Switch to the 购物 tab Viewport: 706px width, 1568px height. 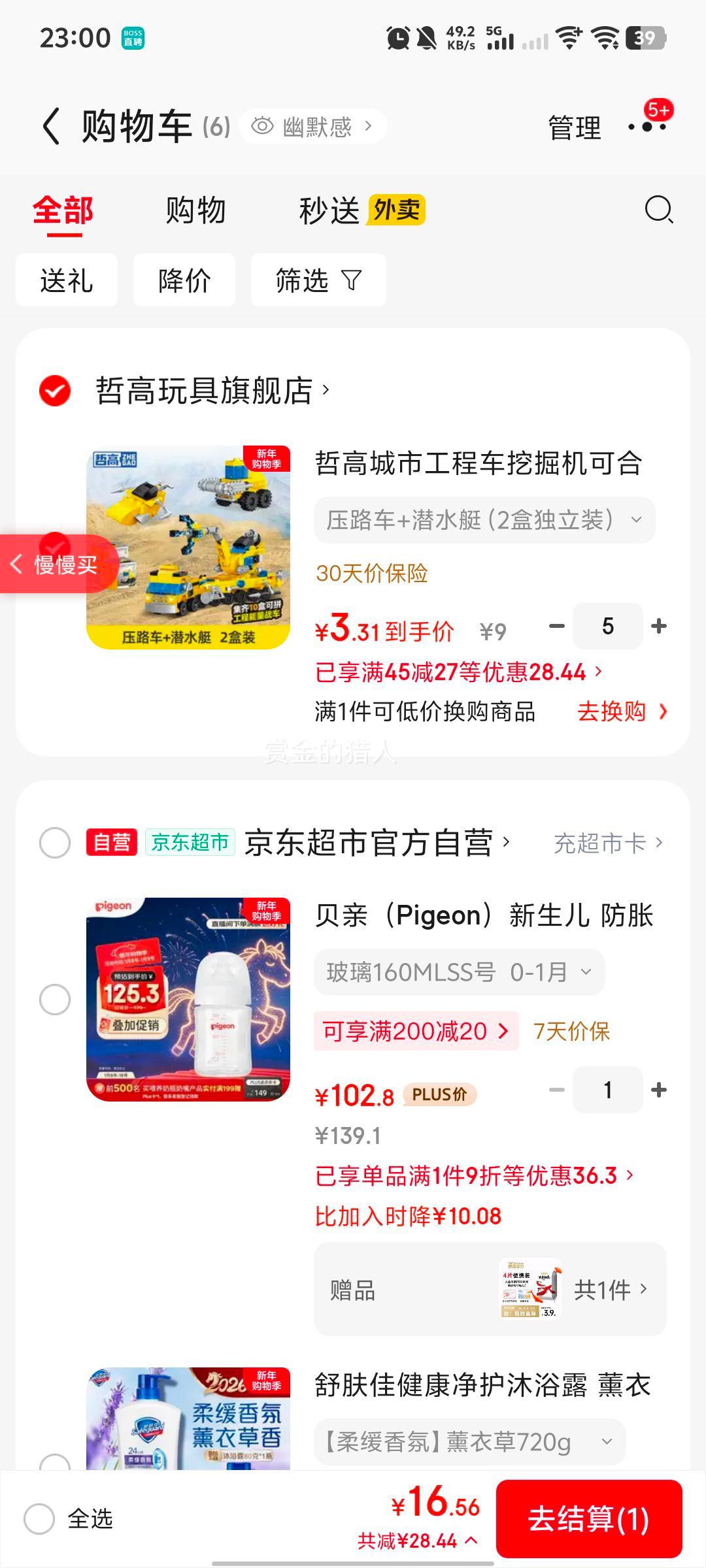195,211
